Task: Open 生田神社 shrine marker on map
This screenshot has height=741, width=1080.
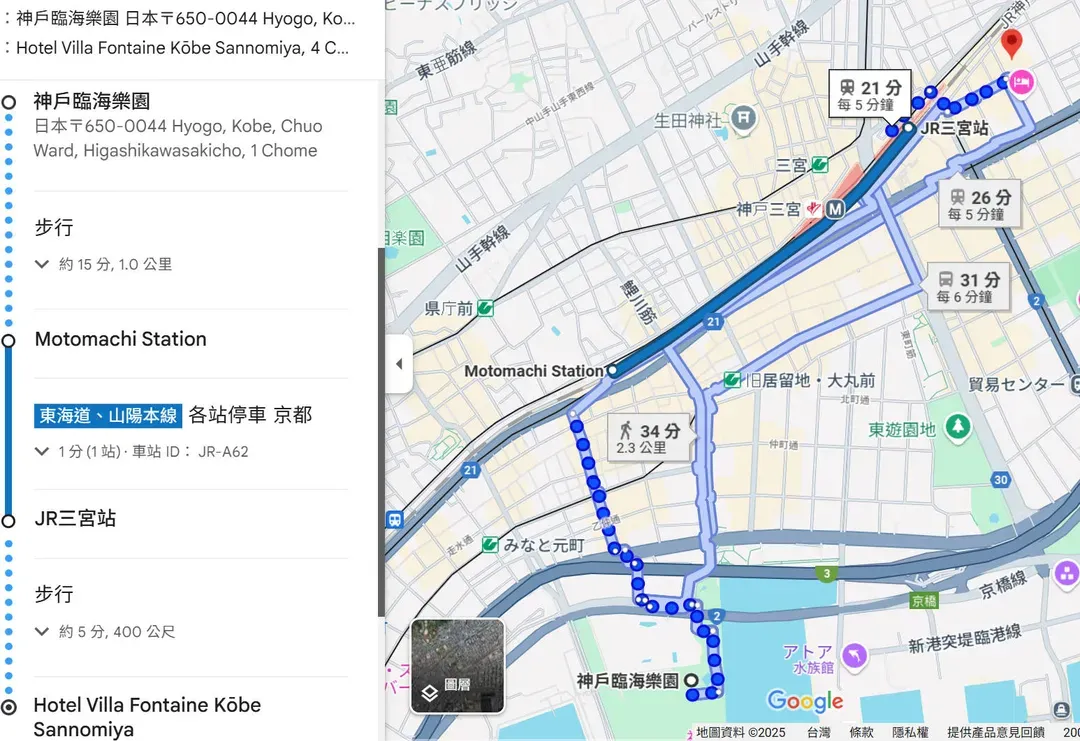Action: coord(743,120)
